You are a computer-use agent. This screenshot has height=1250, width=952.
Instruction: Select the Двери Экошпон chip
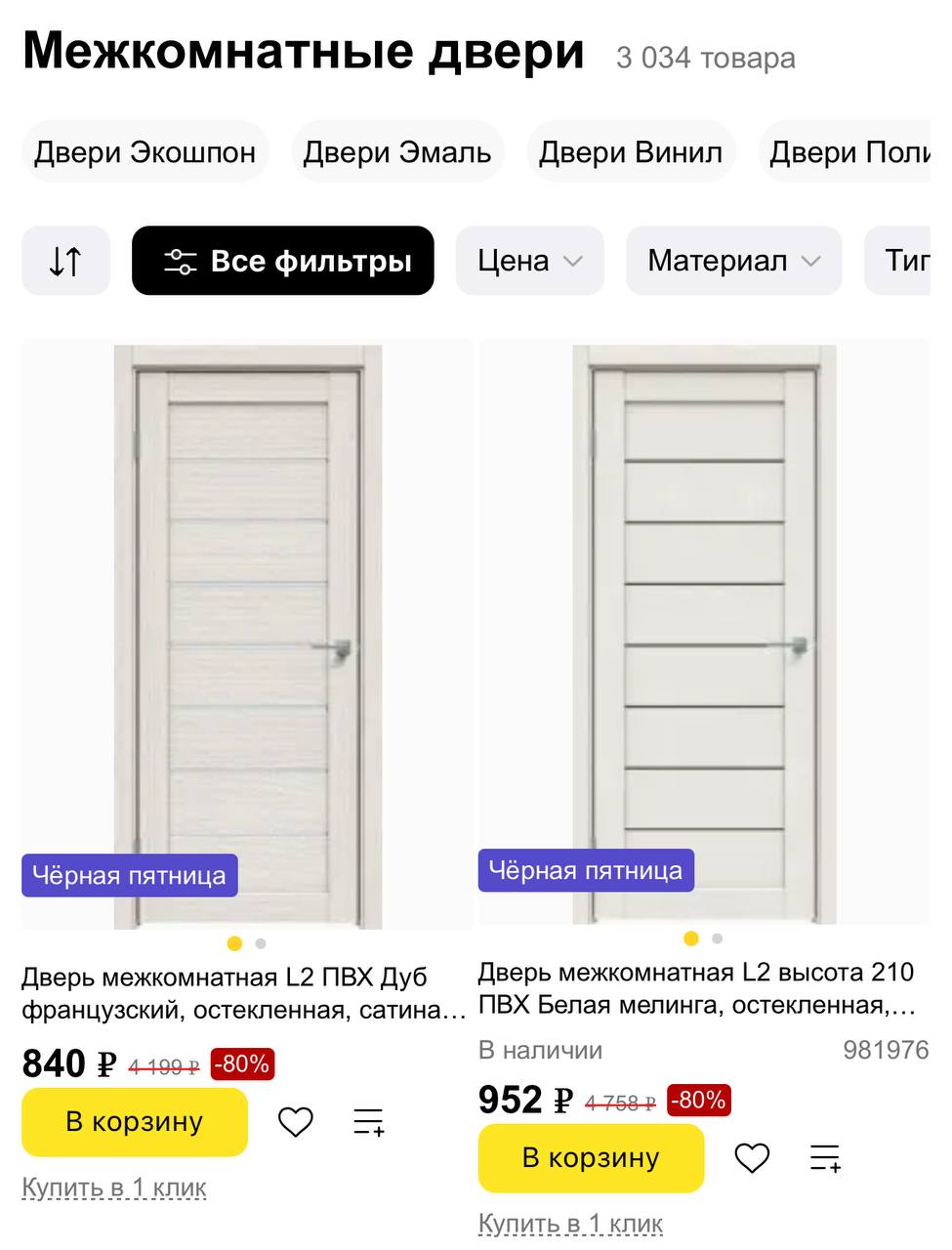(145, 152)
